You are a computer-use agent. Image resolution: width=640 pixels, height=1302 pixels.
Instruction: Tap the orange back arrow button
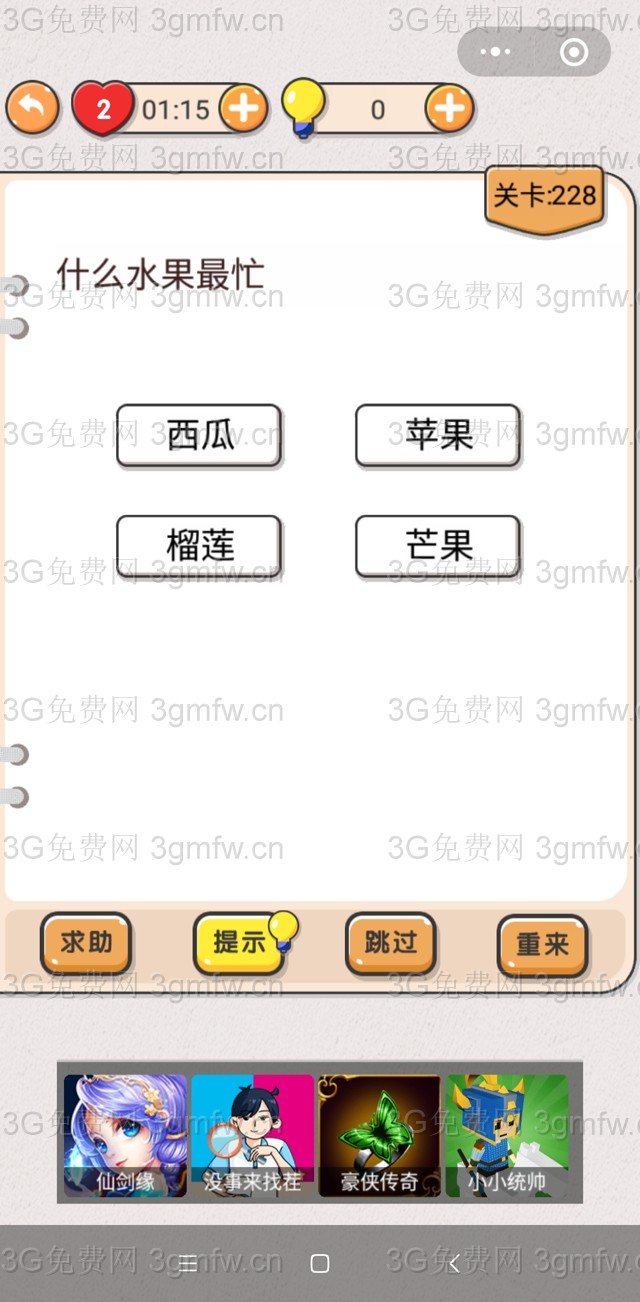32,108
